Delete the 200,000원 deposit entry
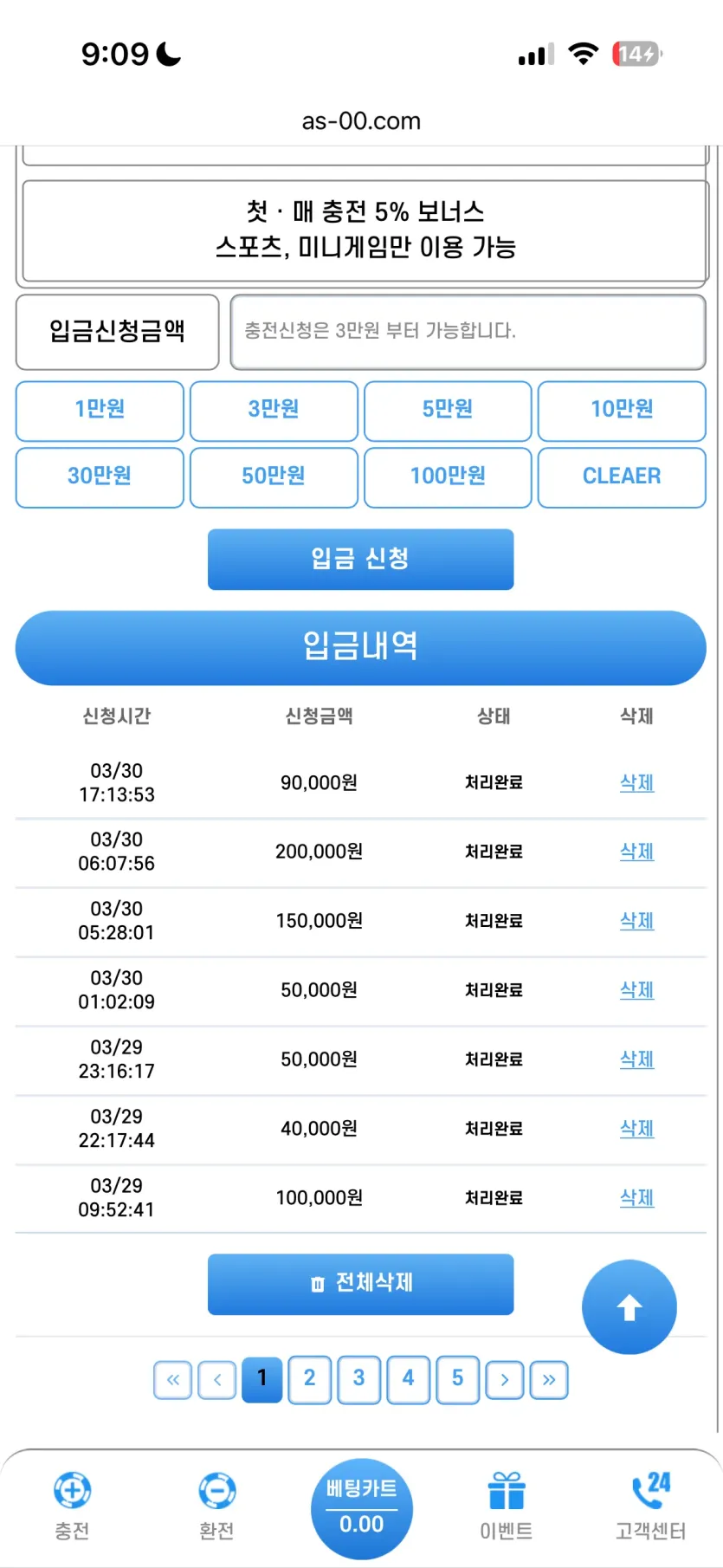The height and width of the screenshot is (1568, 723). coord(636,852)
